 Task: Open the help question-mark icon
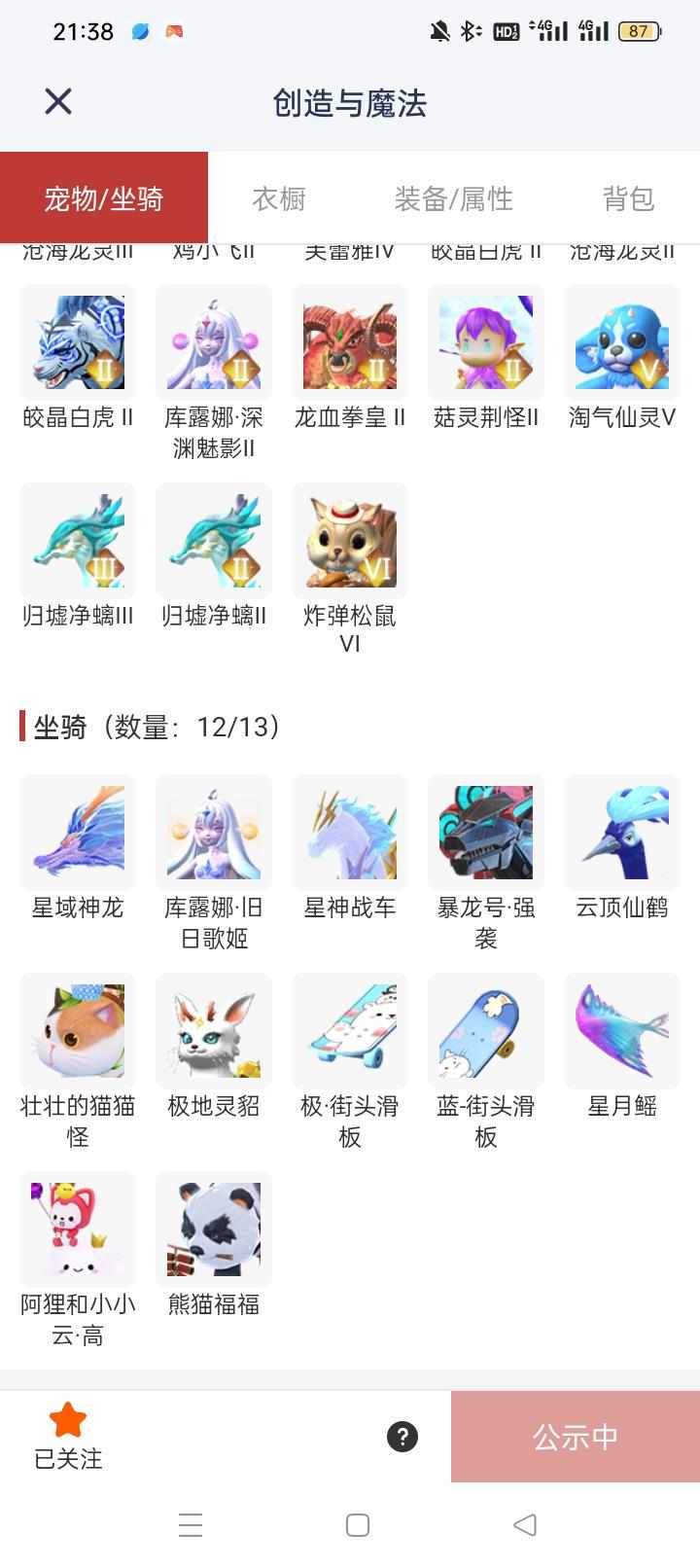[402, 1437]
